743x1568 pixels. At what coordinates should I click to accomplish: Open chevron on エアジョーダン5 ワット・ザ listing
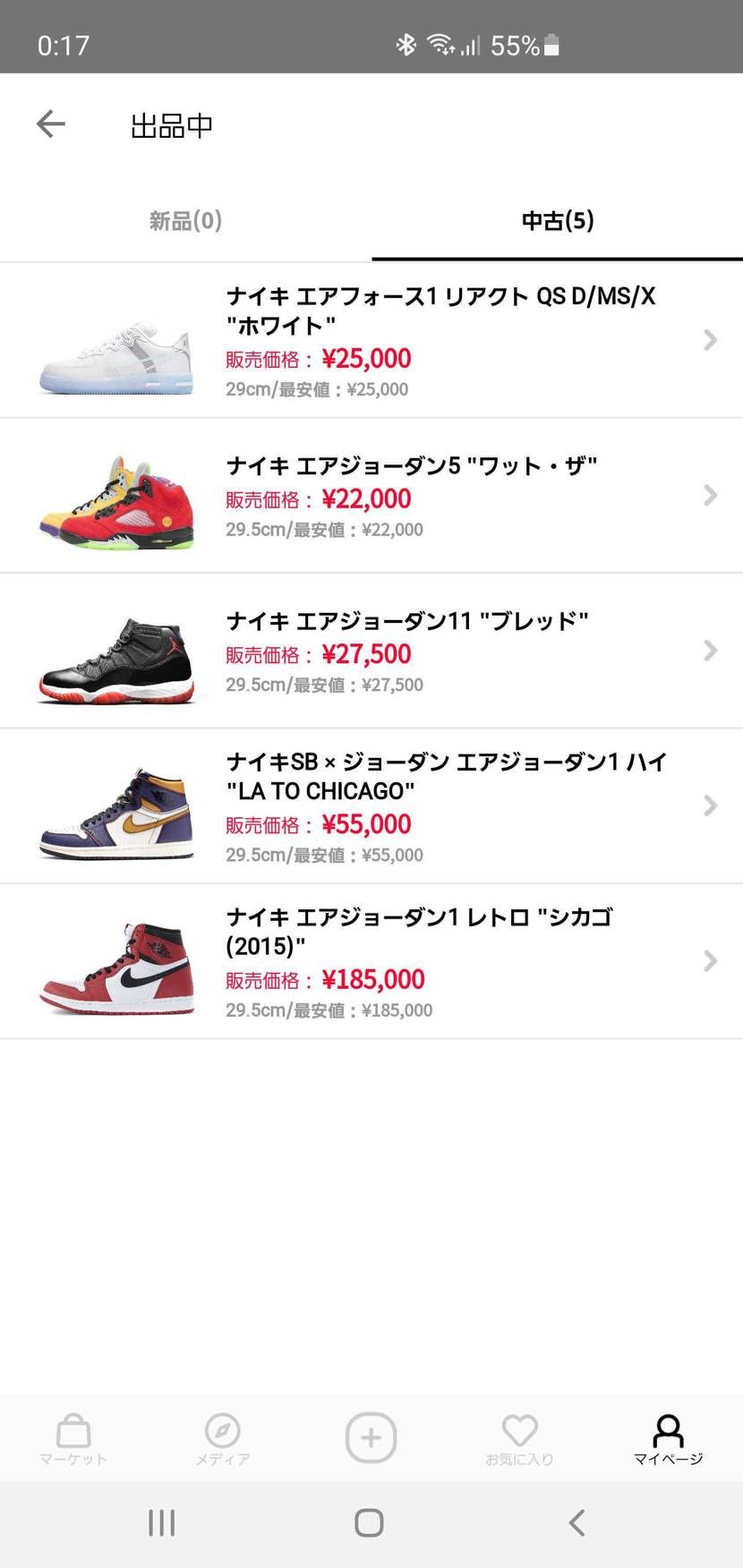point(709,495)
